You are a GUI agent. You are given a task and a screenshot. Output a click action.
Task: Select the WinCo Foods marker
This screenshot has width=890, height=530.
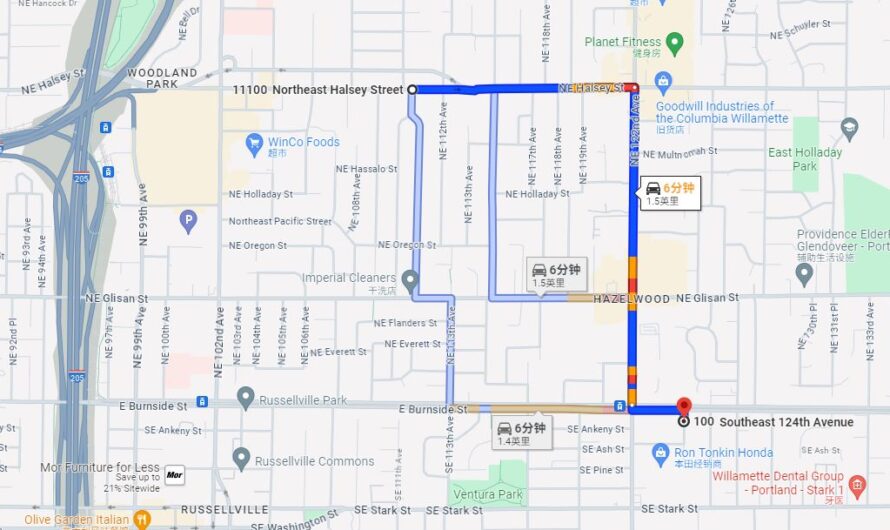point(255,142)
